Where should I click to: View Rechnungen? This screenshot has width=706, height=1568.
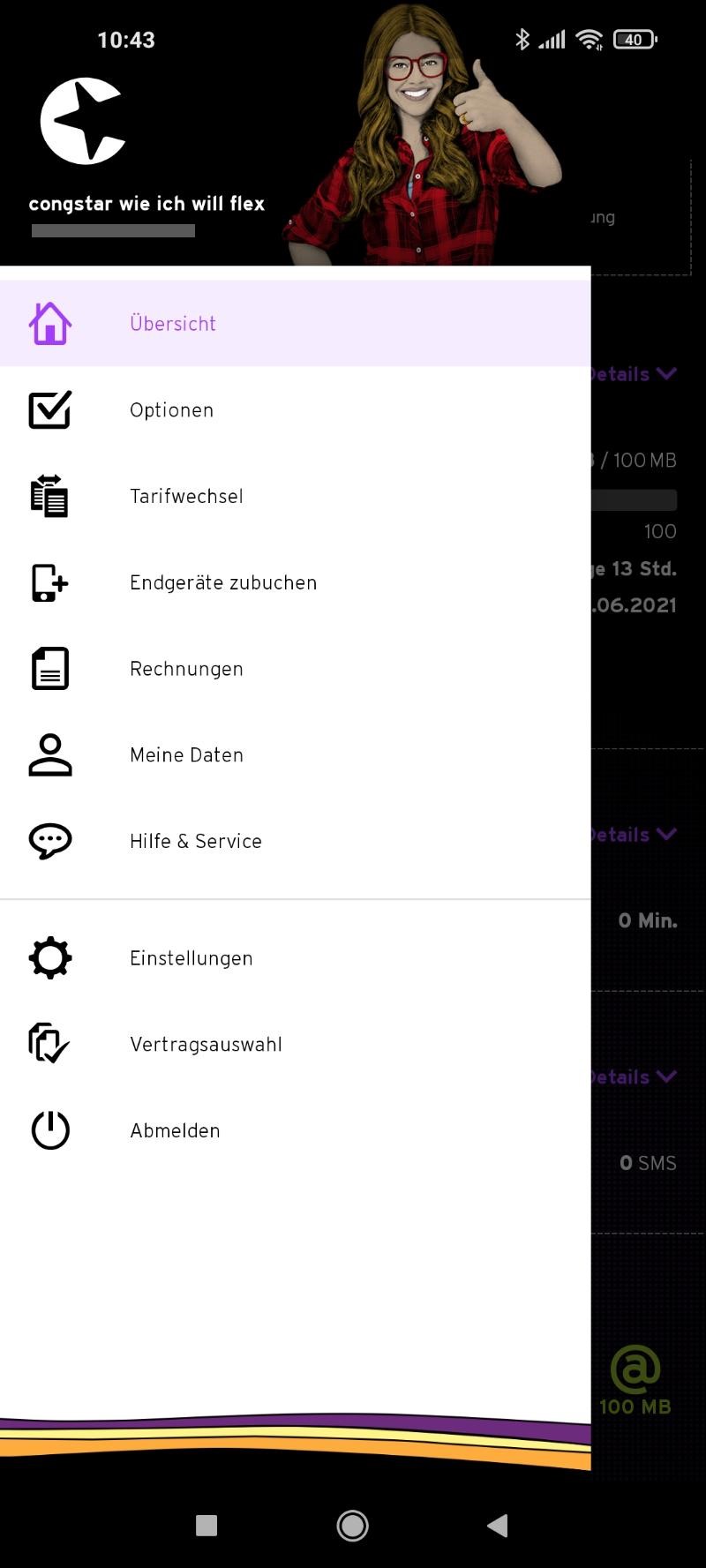pyautogui.click(x=186, y=669)
